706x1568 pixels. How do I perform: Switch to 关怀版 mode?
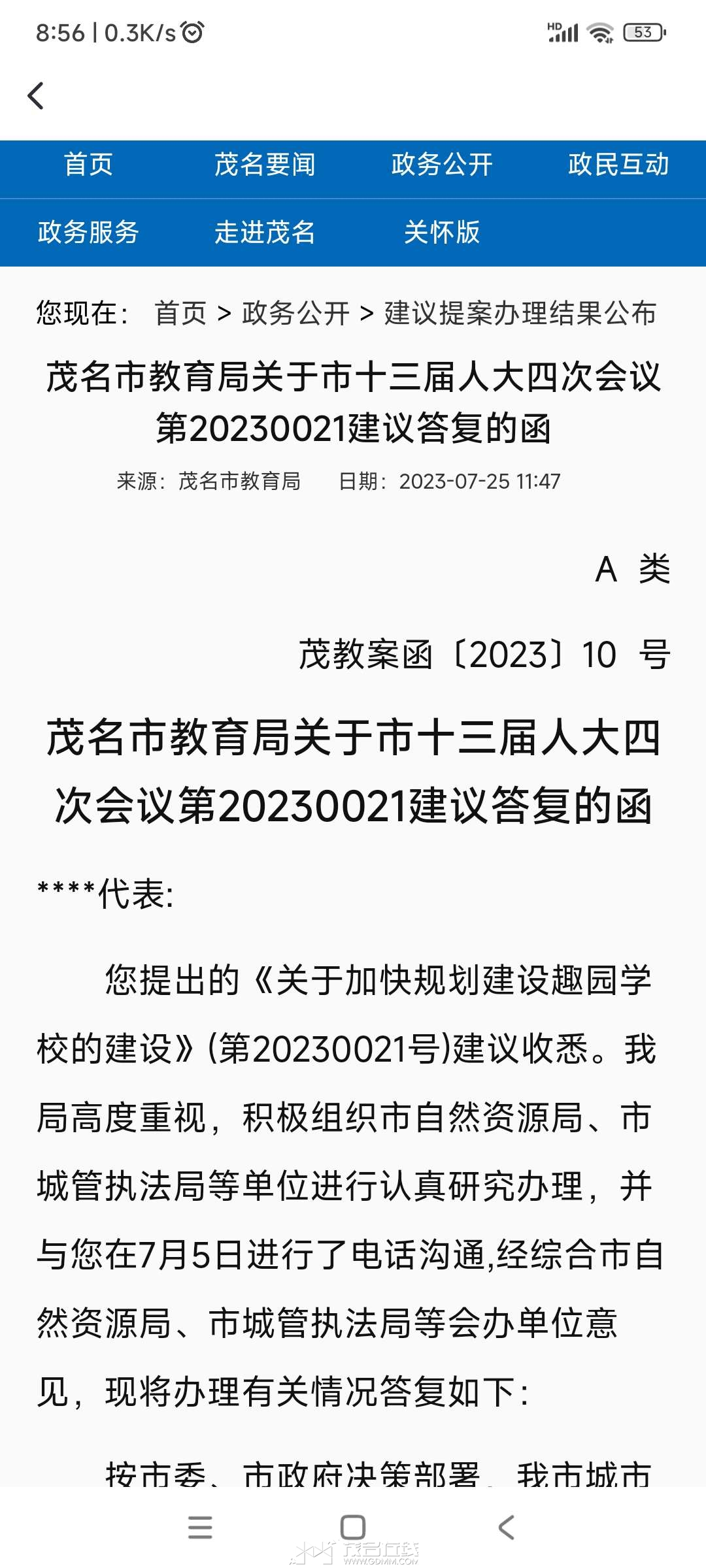441,233
